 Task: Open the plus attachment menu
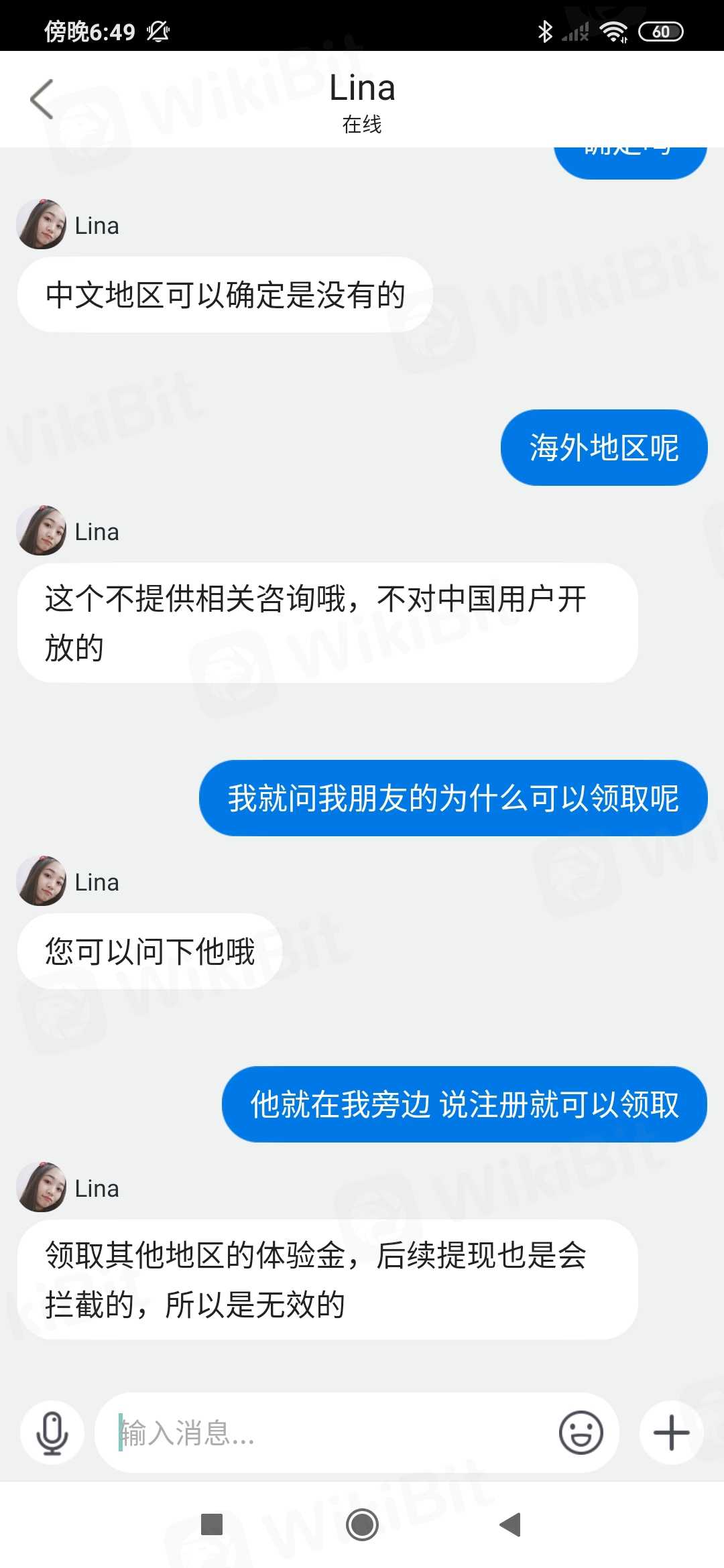(671, 1433)
